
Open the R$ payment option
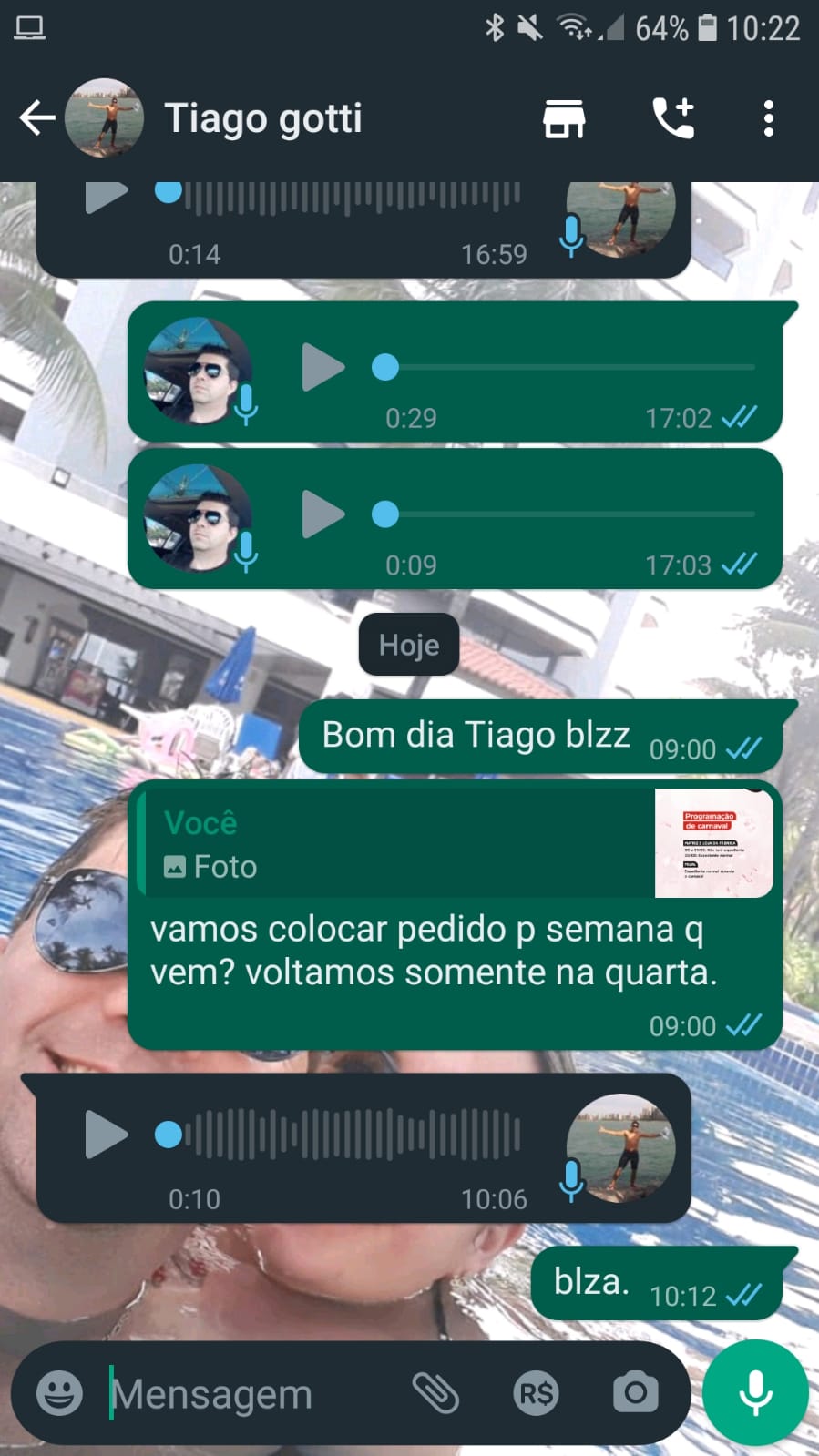pyautogui.click(x=536, y=1393)
